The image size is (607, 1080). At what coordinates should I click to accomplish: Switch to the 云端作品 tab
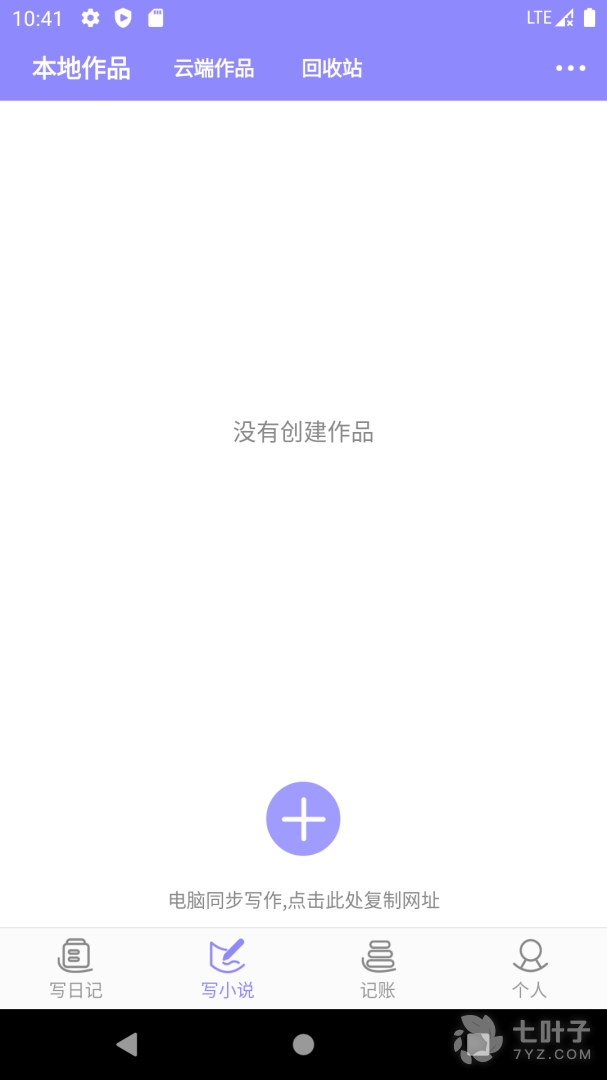214,68
